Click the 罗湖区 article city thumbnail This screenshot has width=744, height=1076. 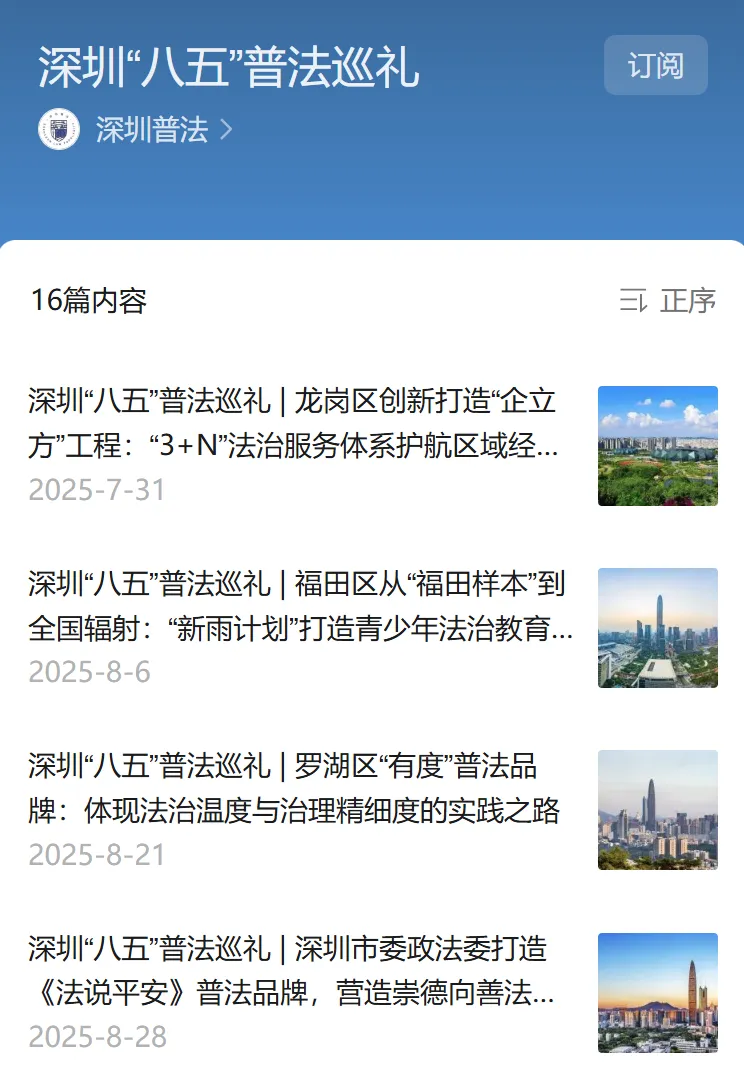click(x=657, y=811)
